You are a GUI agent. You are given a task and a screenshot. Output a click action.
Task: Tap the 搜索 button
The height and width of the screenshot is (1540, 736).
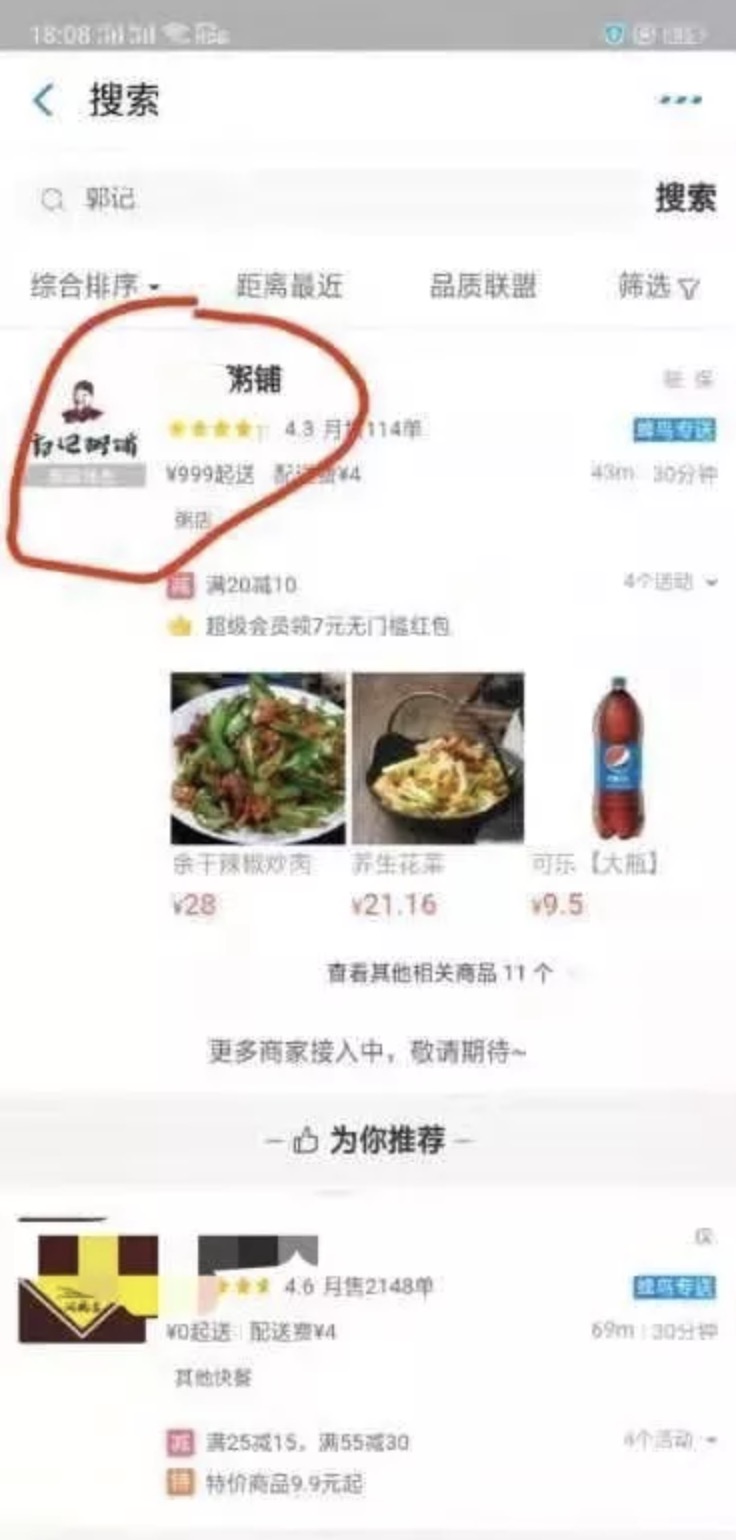[x=685, y=198]
